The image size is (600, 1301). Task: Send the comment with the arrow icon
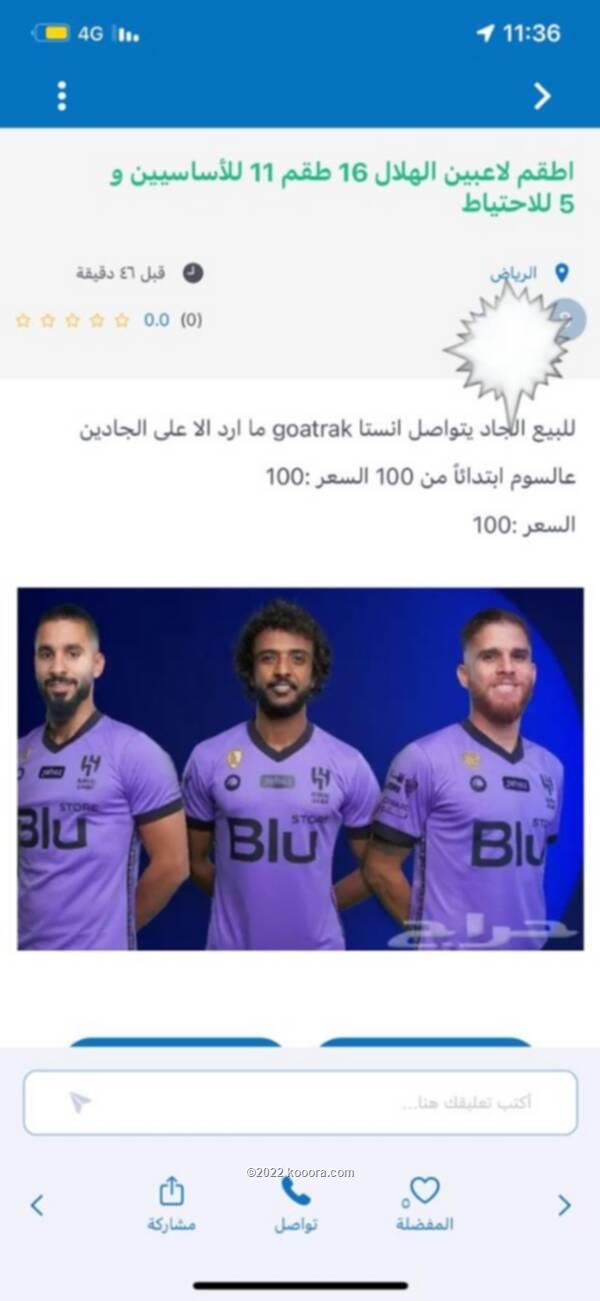80,1102
